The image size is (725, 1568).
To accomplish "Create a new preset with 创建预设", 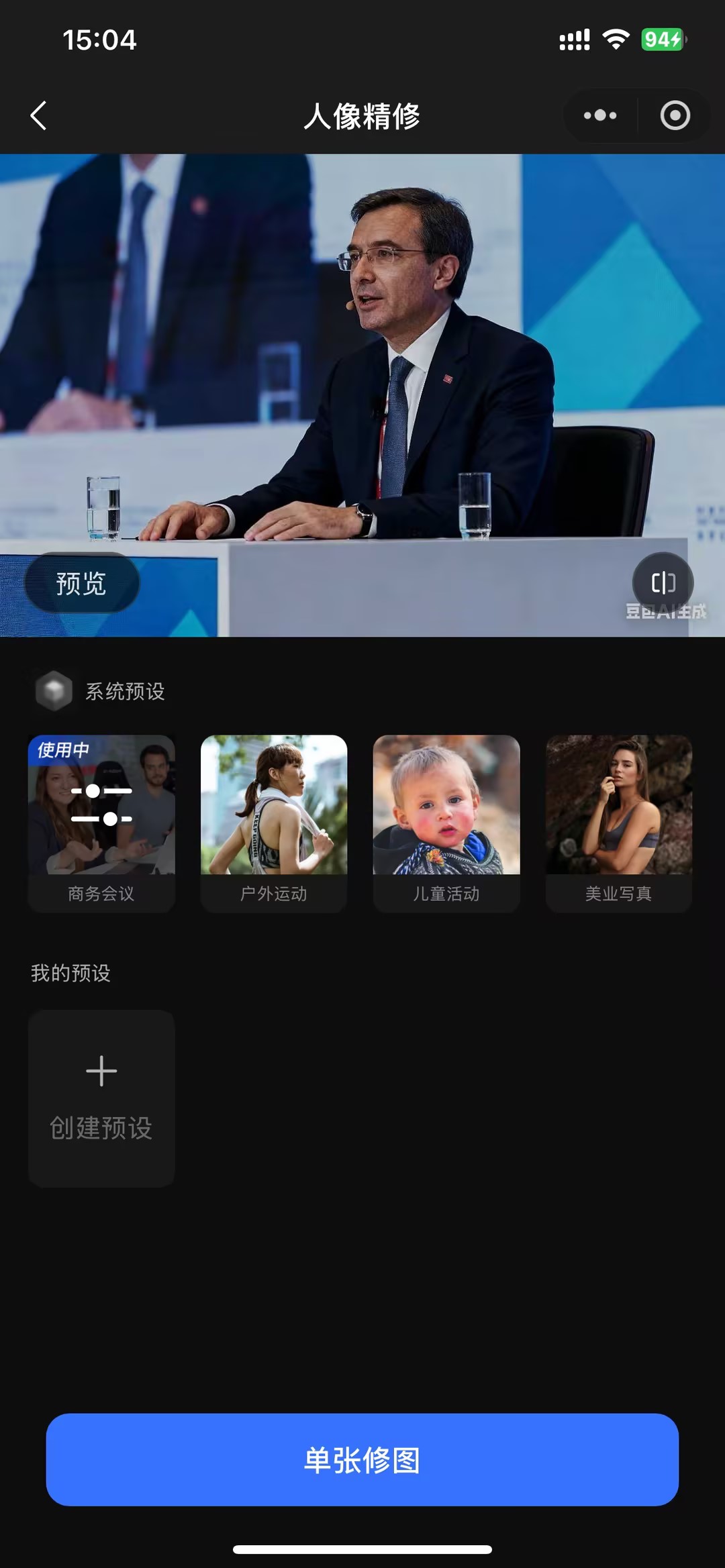I will (101, 1098).
